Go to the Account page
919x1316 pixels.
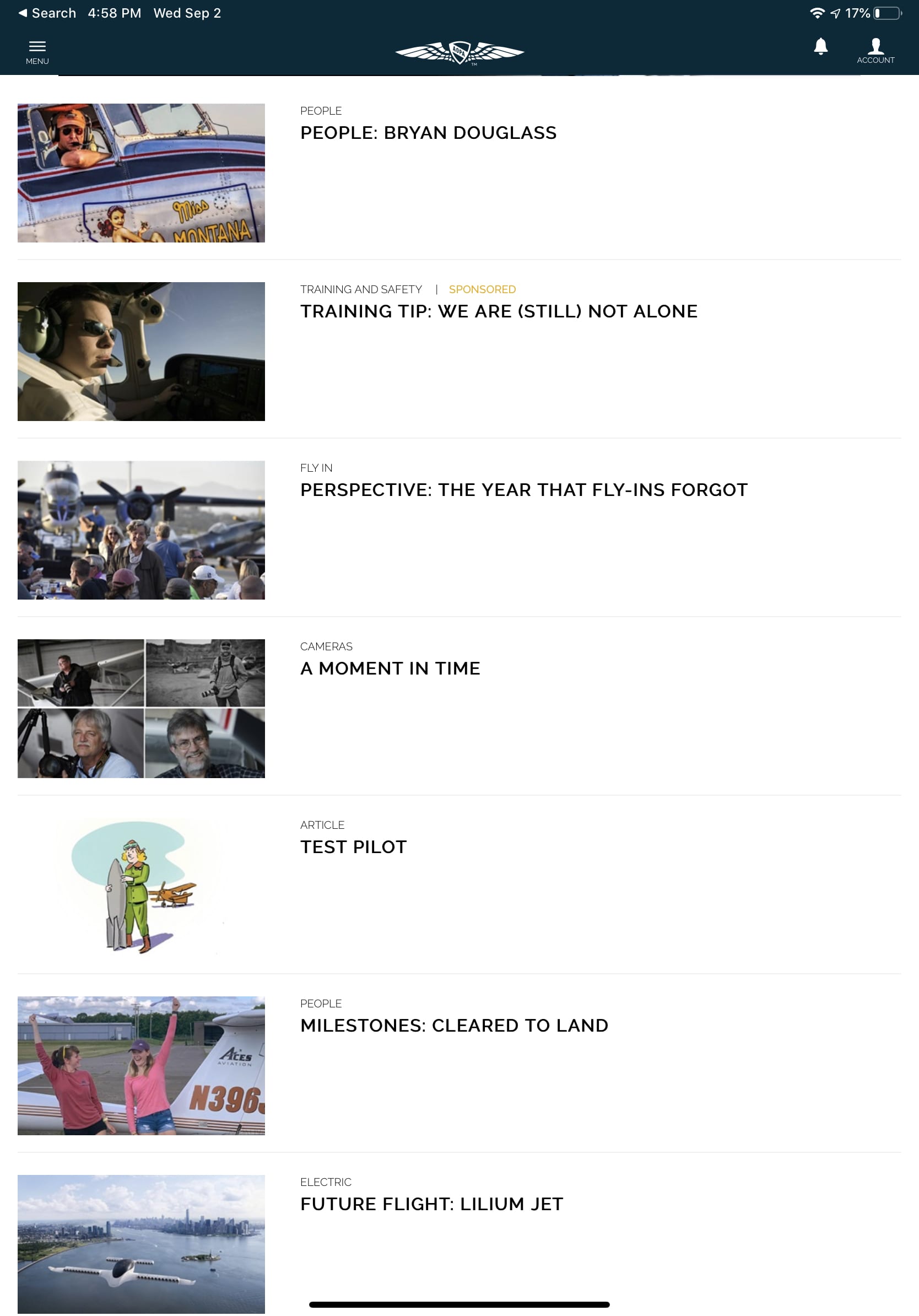click(x=875, y=51)
